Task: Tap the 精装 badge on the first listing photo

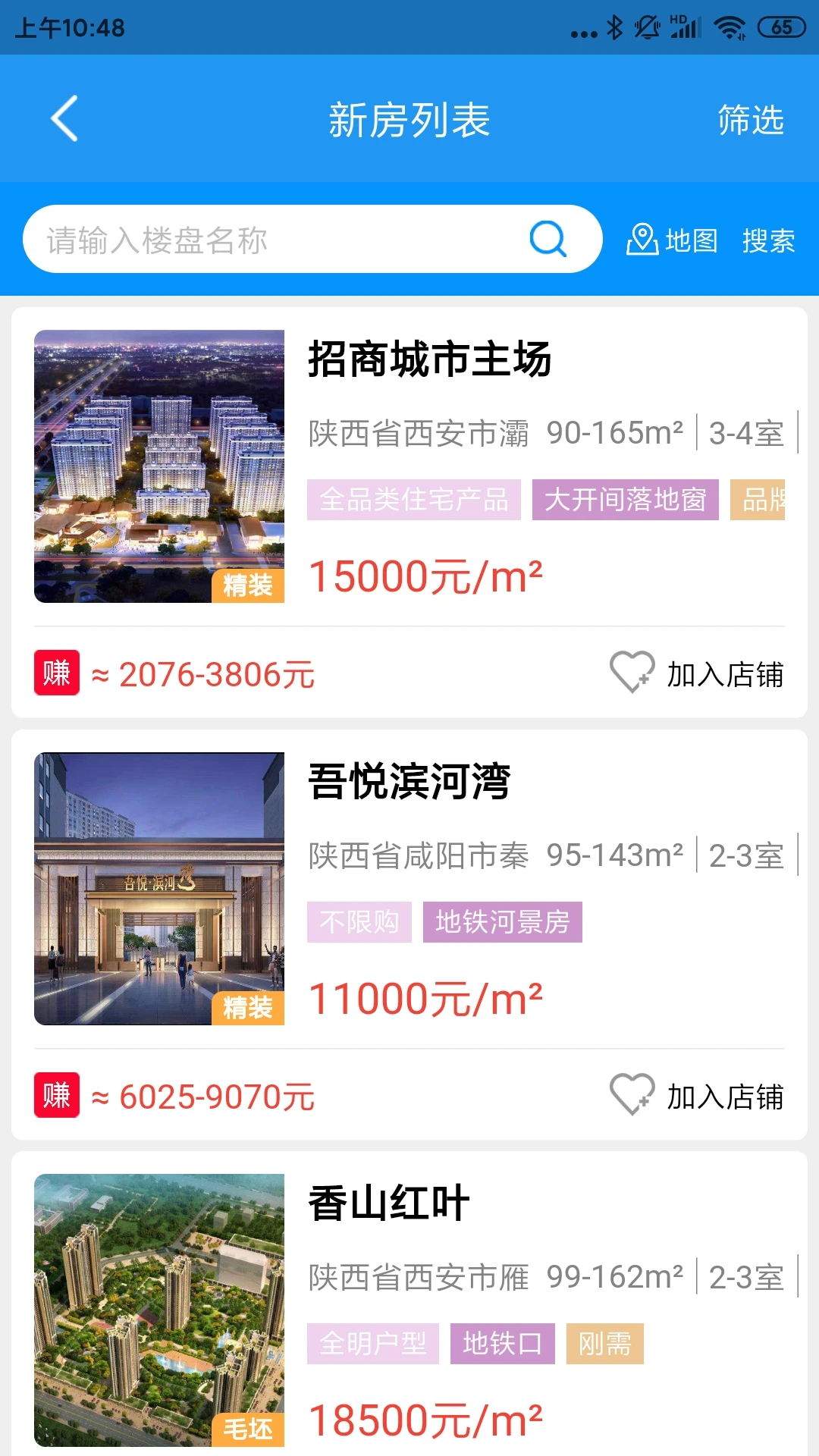Action: 248,584
